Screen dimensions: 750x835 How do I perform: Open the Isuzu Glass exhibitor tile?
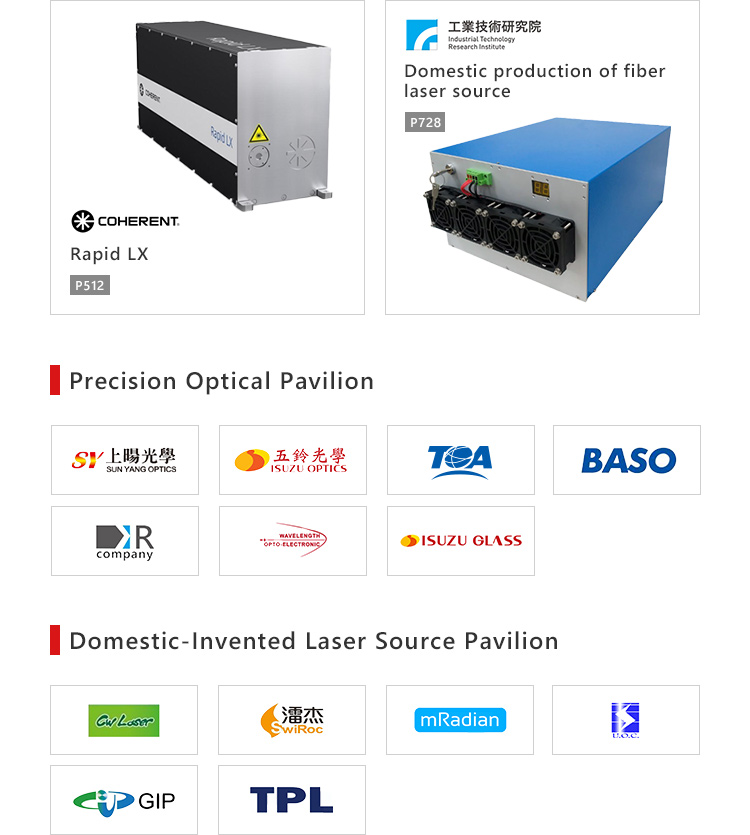460,541
